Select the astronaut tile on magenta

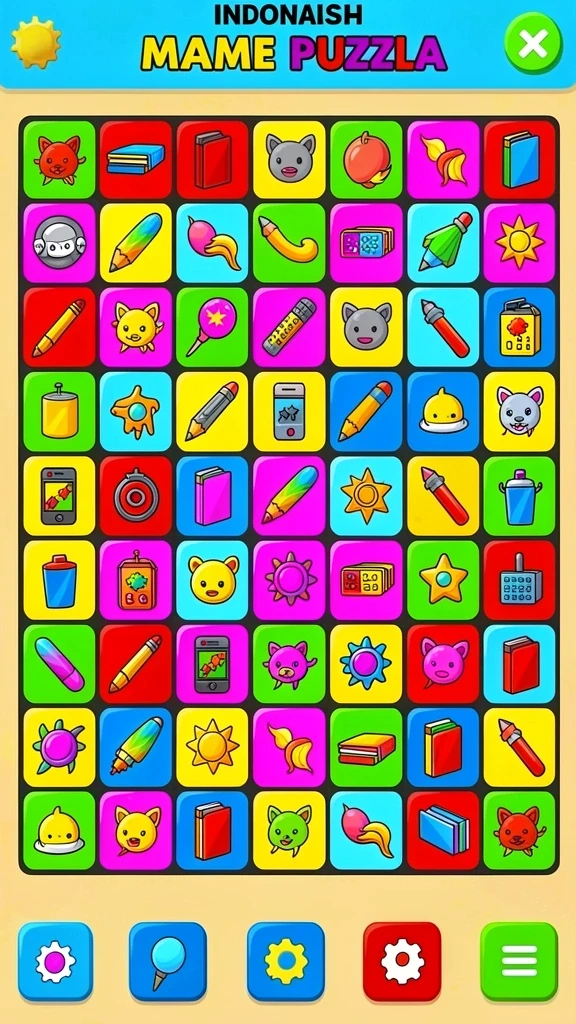[x=59, y=243]
